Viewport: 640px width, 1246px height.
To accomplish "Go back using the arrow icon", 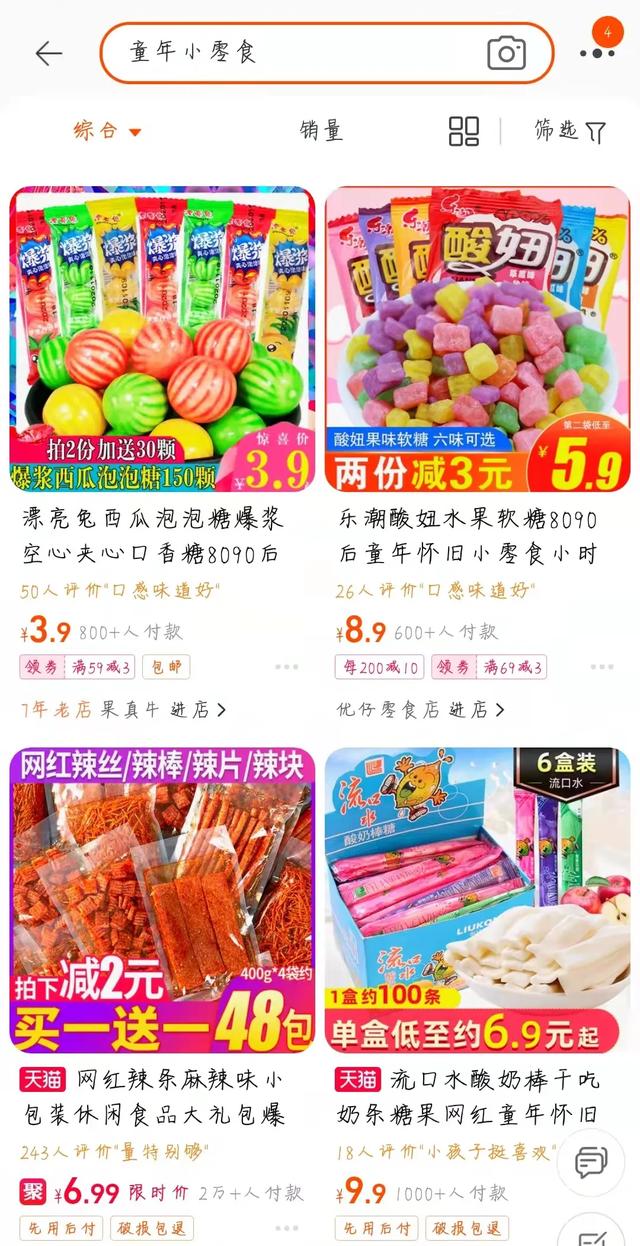I will [48, 53].
